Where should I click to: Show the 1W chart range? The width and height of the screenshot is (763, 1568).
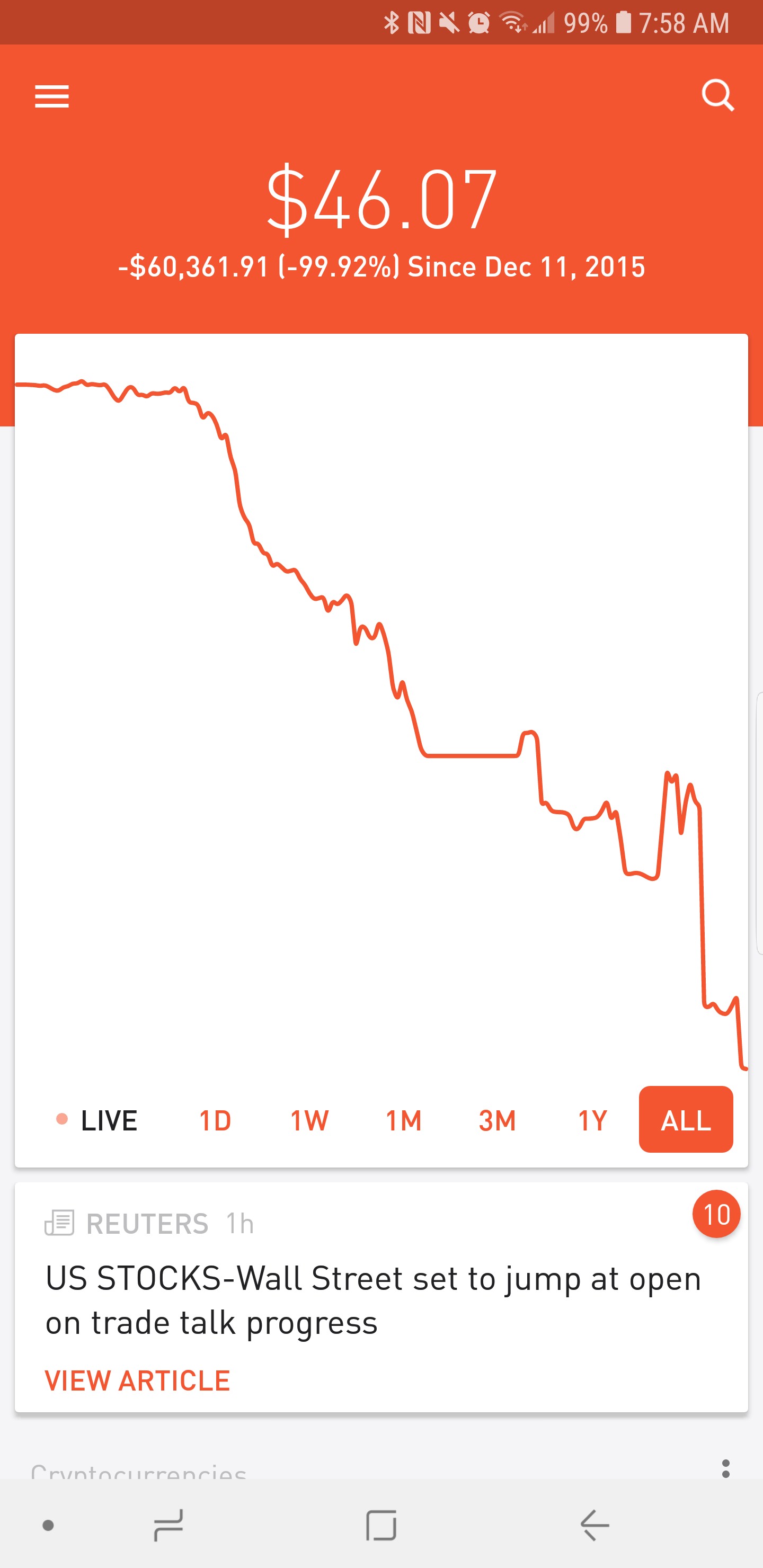pyautogui.click(x=309, y=1120)
